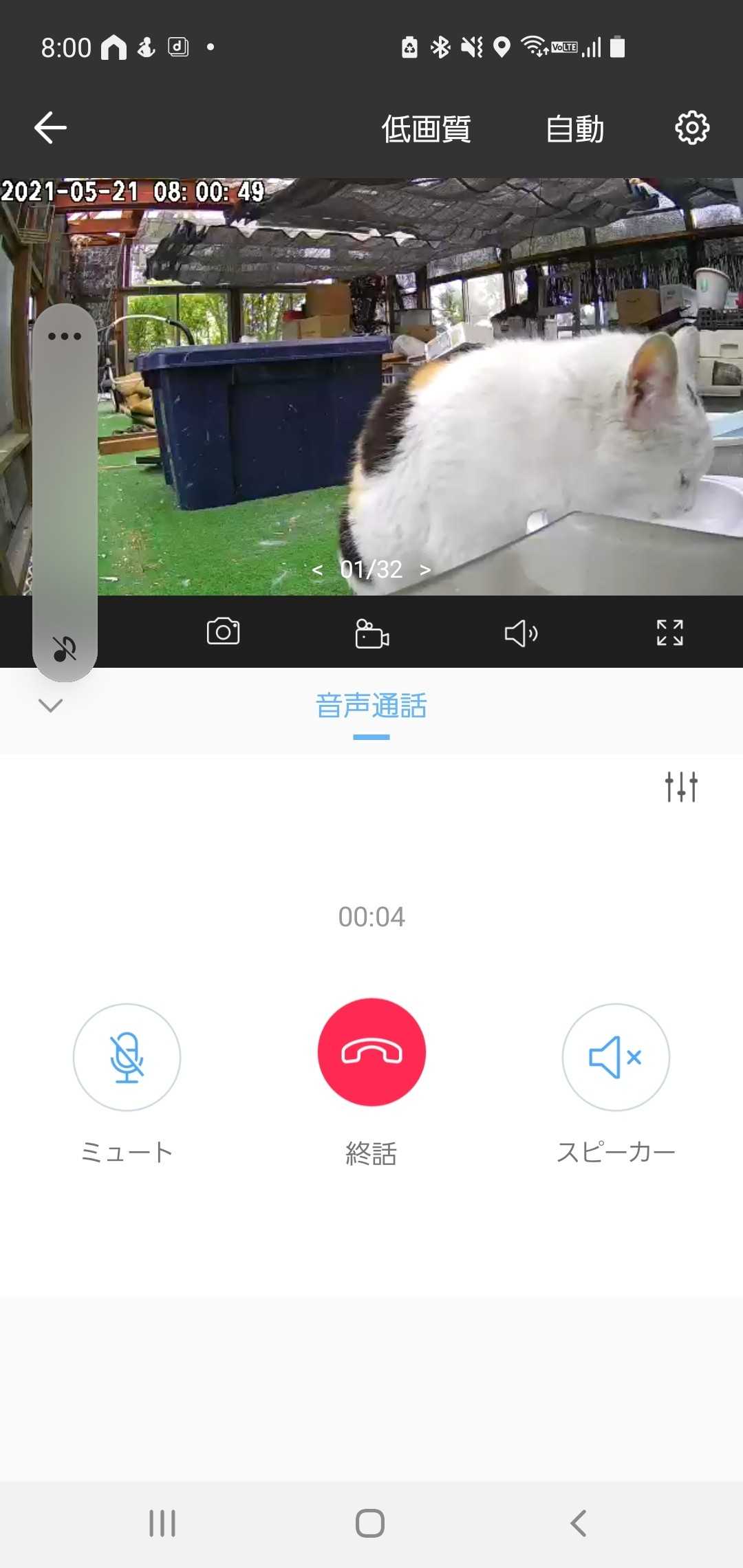Collapse the panel using the down chevron
Screen dimensions: 743x1568
[51, 706]
